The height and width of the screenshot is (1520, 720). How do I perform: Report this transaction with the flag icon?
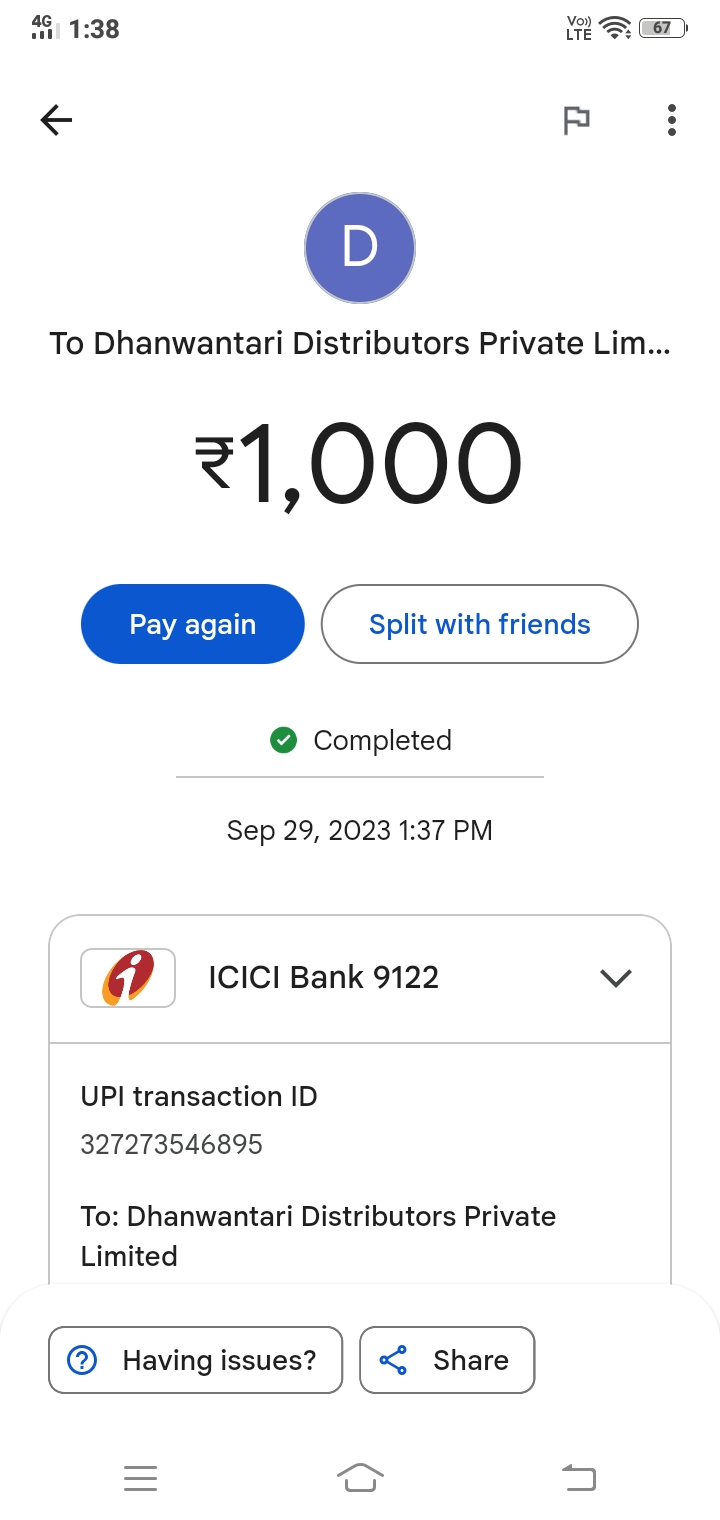point(576,121)
